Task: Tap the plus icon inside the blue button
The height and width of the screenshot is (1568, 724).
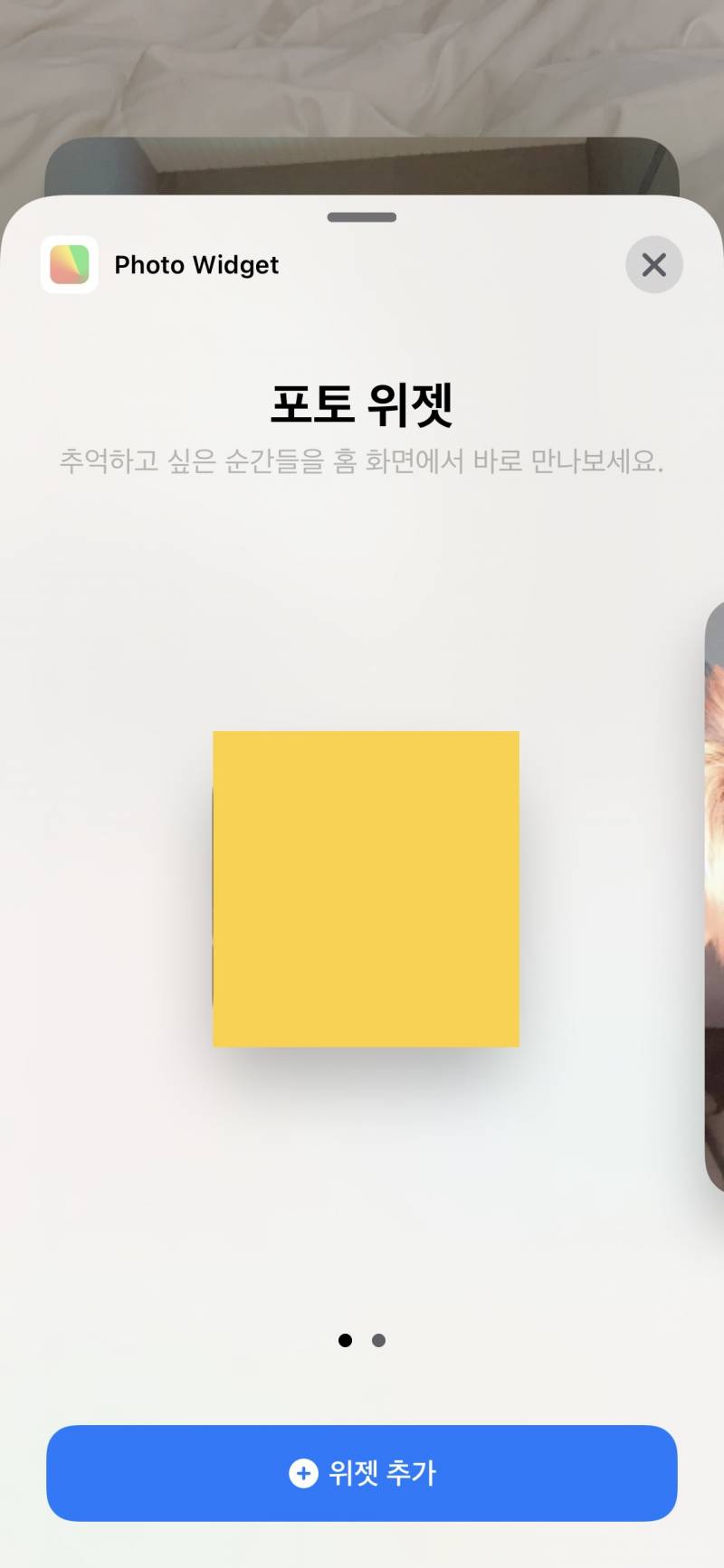Action: (x=300, y=1473)
